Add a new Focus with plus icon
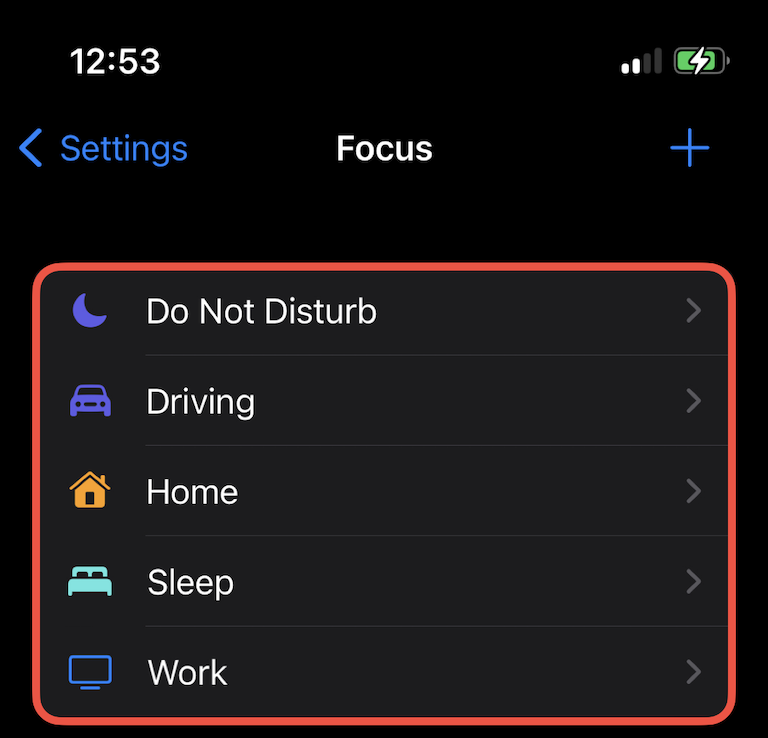This screenshot has height=738, width=768. 689,149
